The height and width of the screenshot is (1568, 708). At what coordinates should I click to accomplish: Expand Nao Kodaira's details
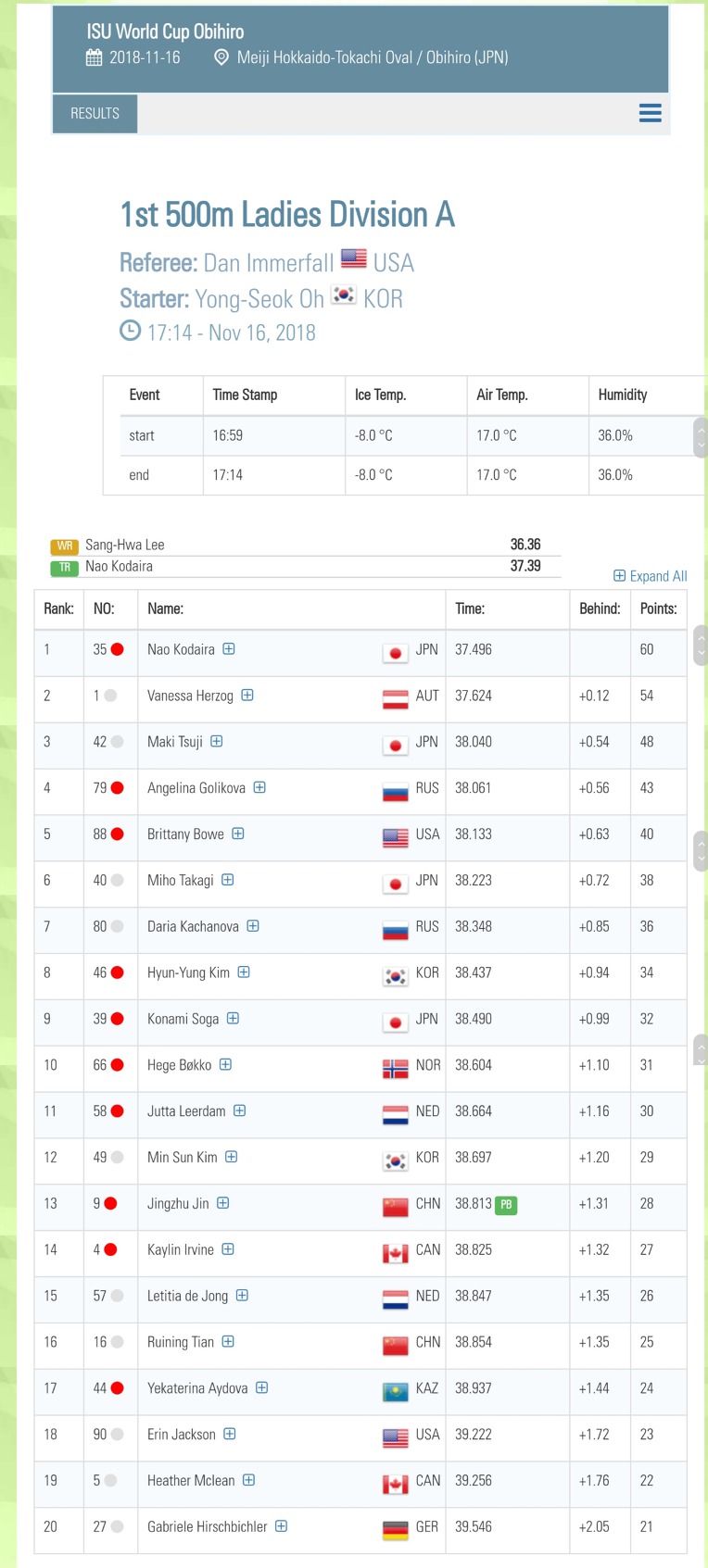(x=229, y=649)
